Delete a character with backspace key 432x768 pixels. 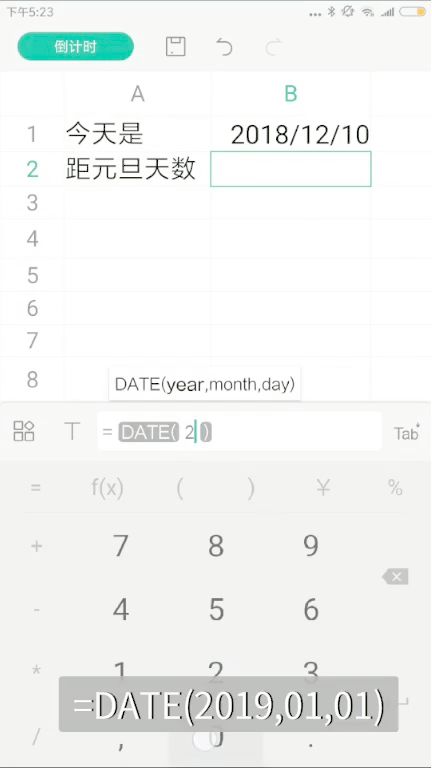pyautogui.click(x=395, y=576)
